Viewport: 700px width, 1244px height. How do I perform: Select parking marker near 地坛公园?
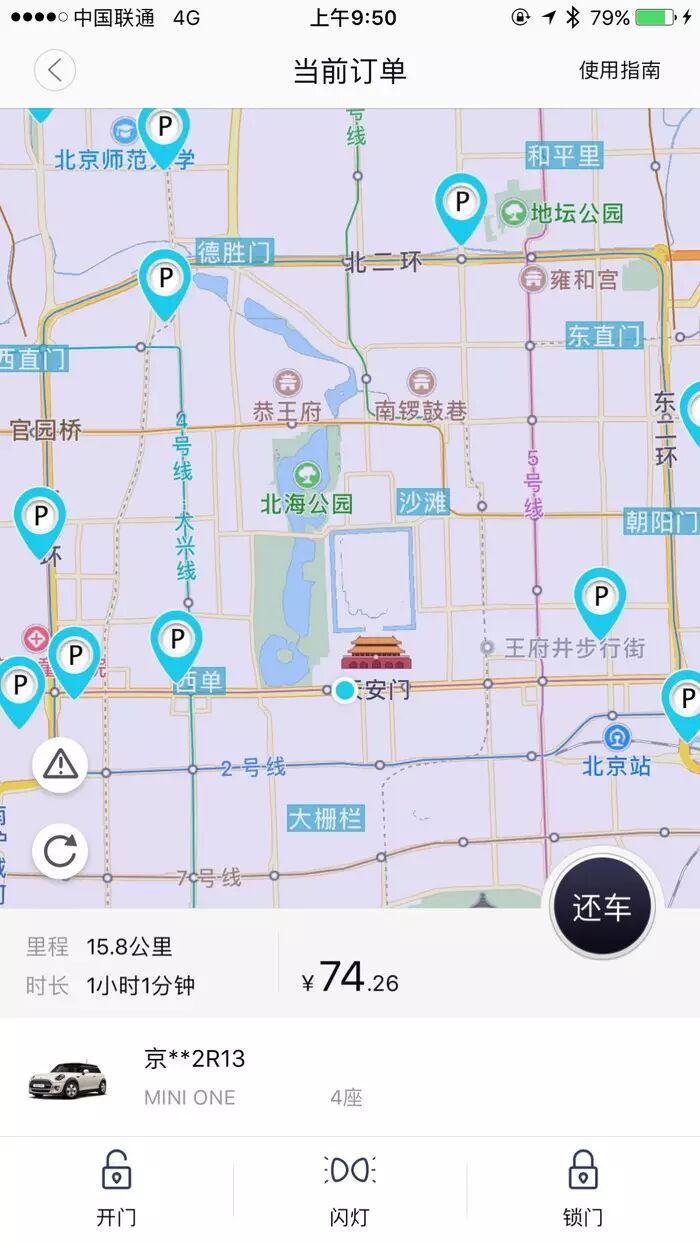click(461, 205)
